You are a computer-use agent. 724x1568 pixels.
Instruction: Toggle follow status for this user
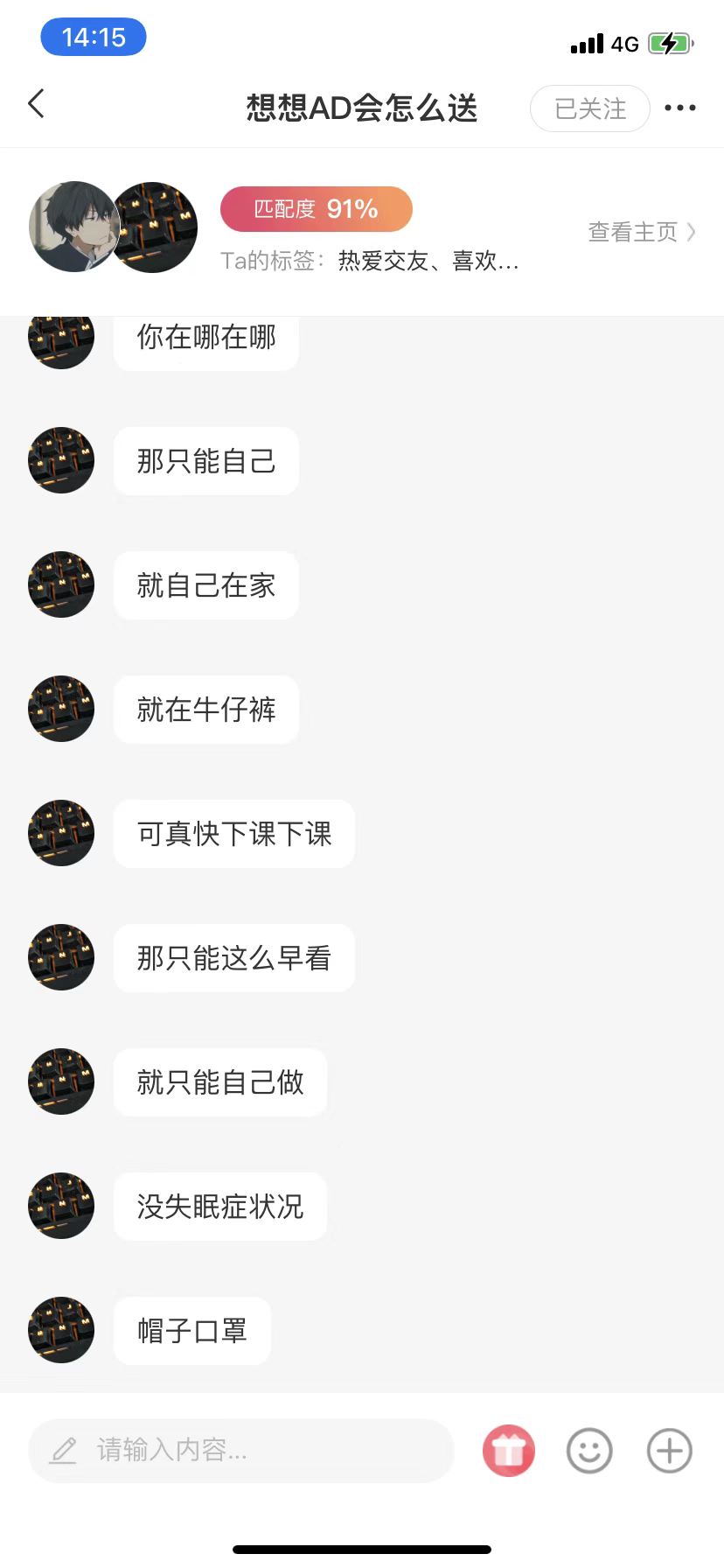[x=589, y=108]
